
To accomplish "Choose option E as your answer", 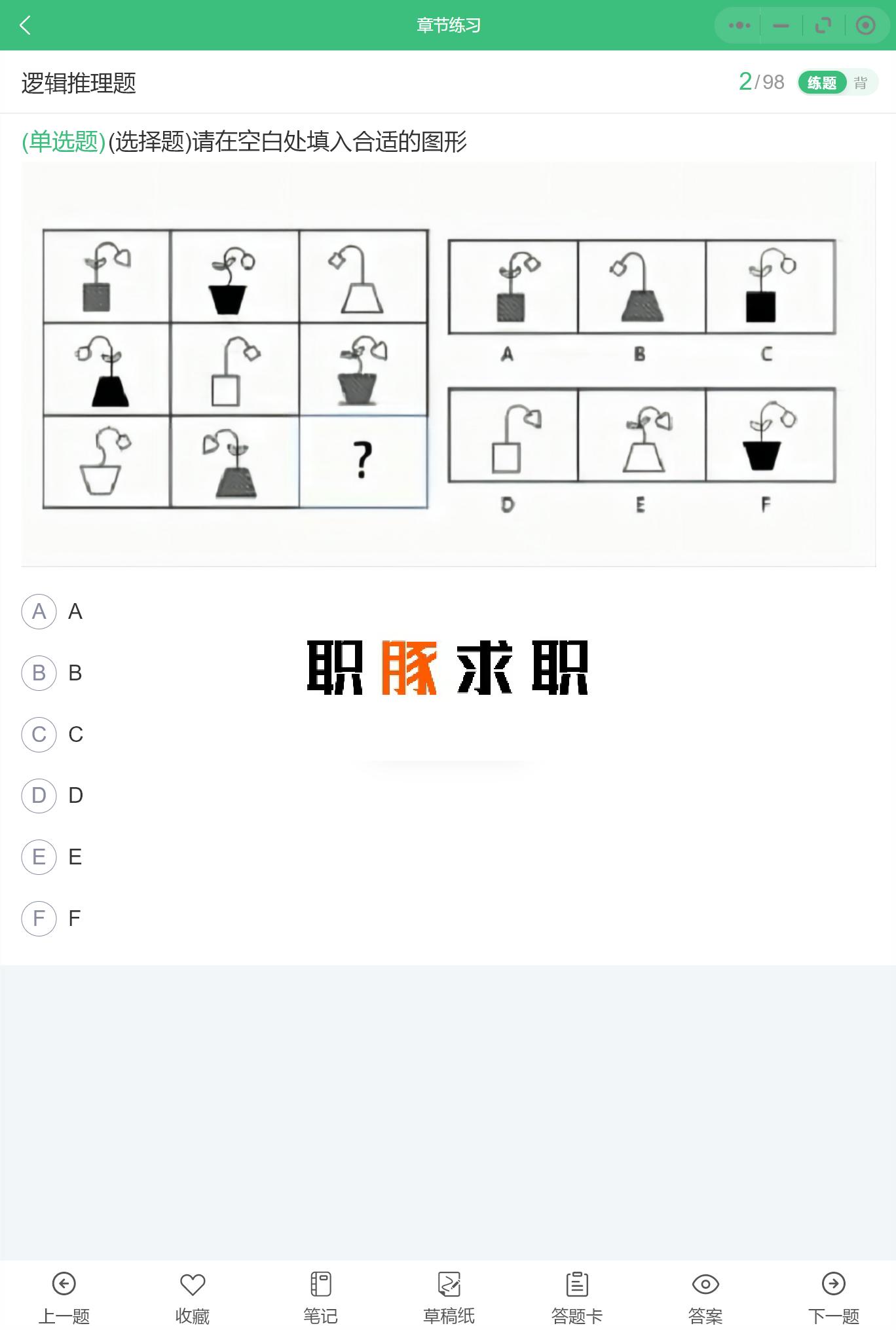I will 39,857.
